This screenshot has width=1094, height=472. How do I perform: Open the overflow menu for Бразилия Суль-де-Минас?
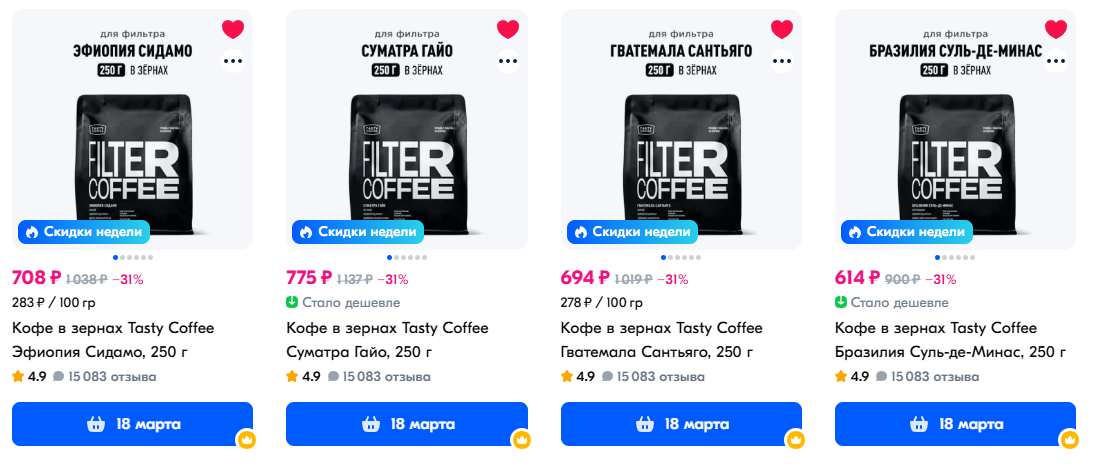[x=1056, y=61]
